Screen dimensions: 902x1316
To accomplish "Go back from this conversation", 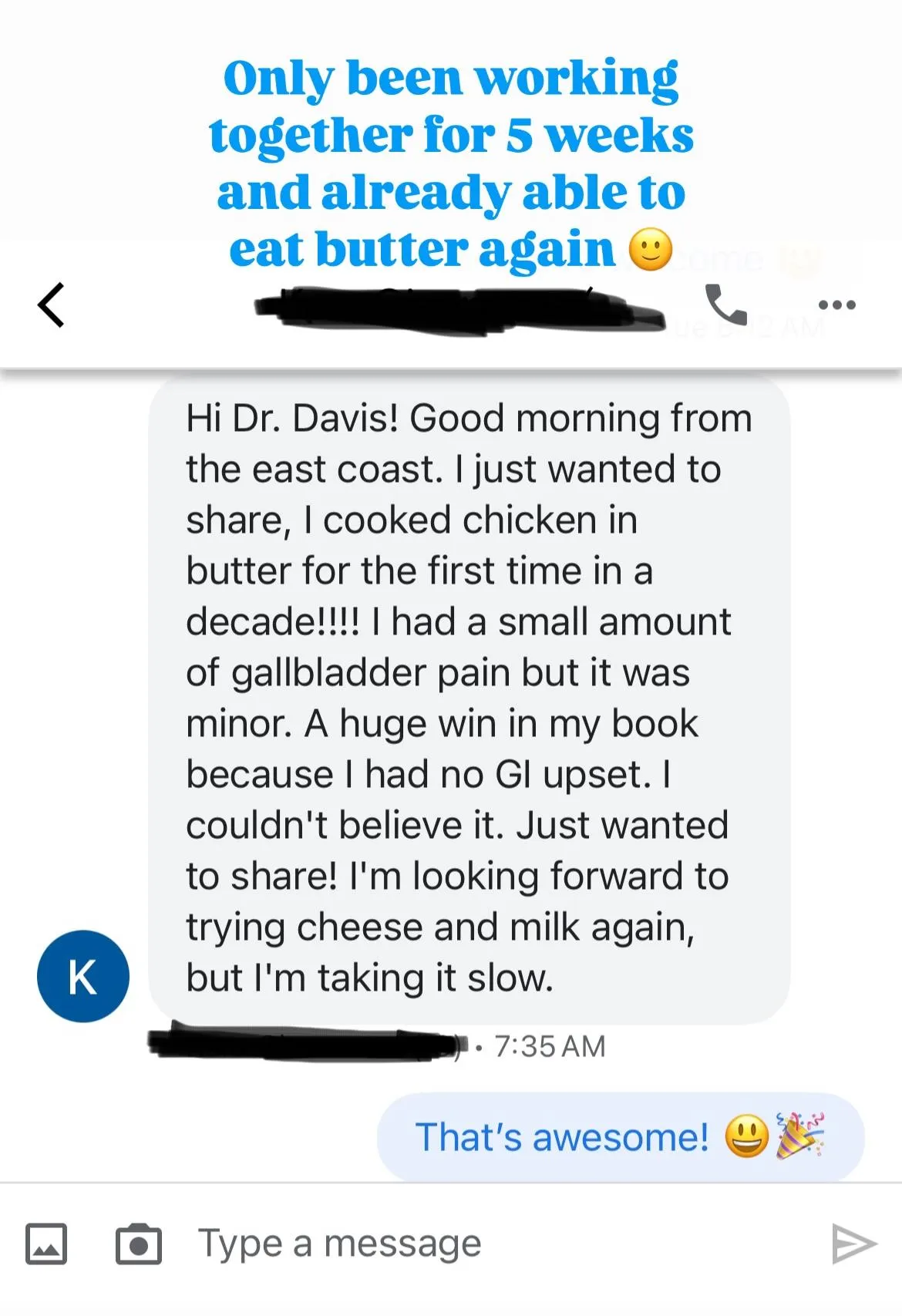I will pyautogui.click(x=51, y=305).
